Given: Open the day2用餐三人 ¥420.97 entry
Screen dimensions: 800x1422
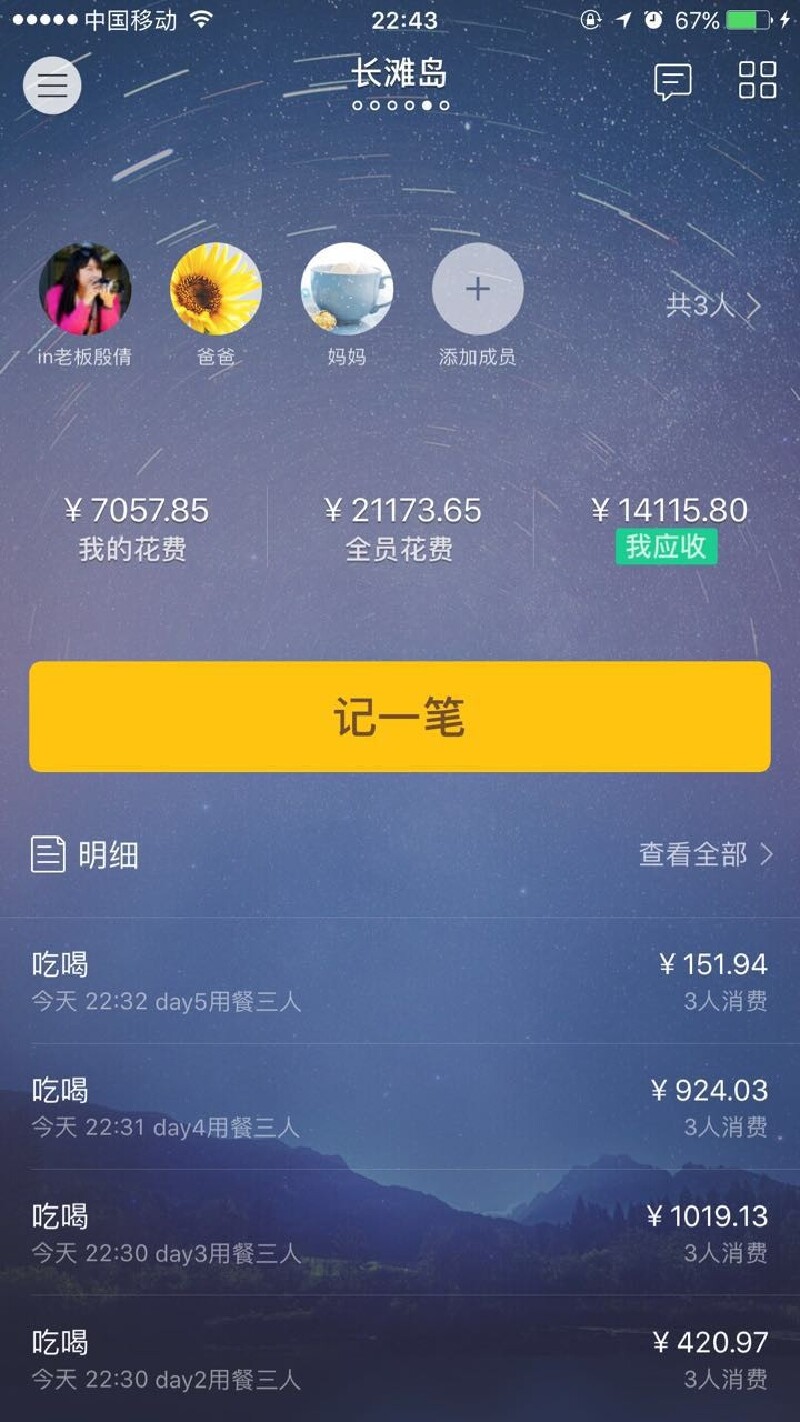Looking at the screenshot, I should [x=400, y=1359].
